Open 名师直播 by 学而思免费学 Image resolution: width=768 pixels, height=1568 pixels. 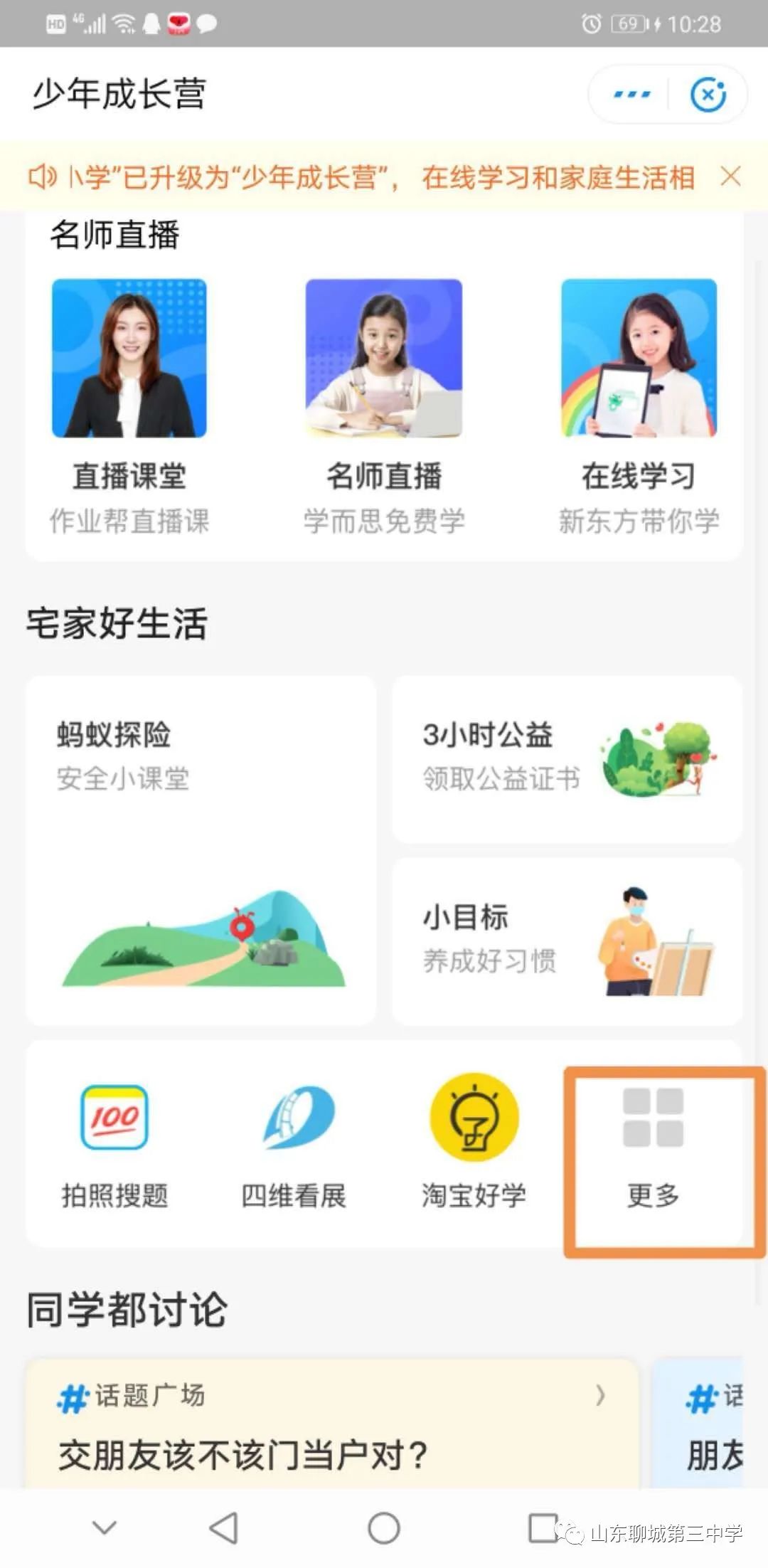tap(384, 406)
